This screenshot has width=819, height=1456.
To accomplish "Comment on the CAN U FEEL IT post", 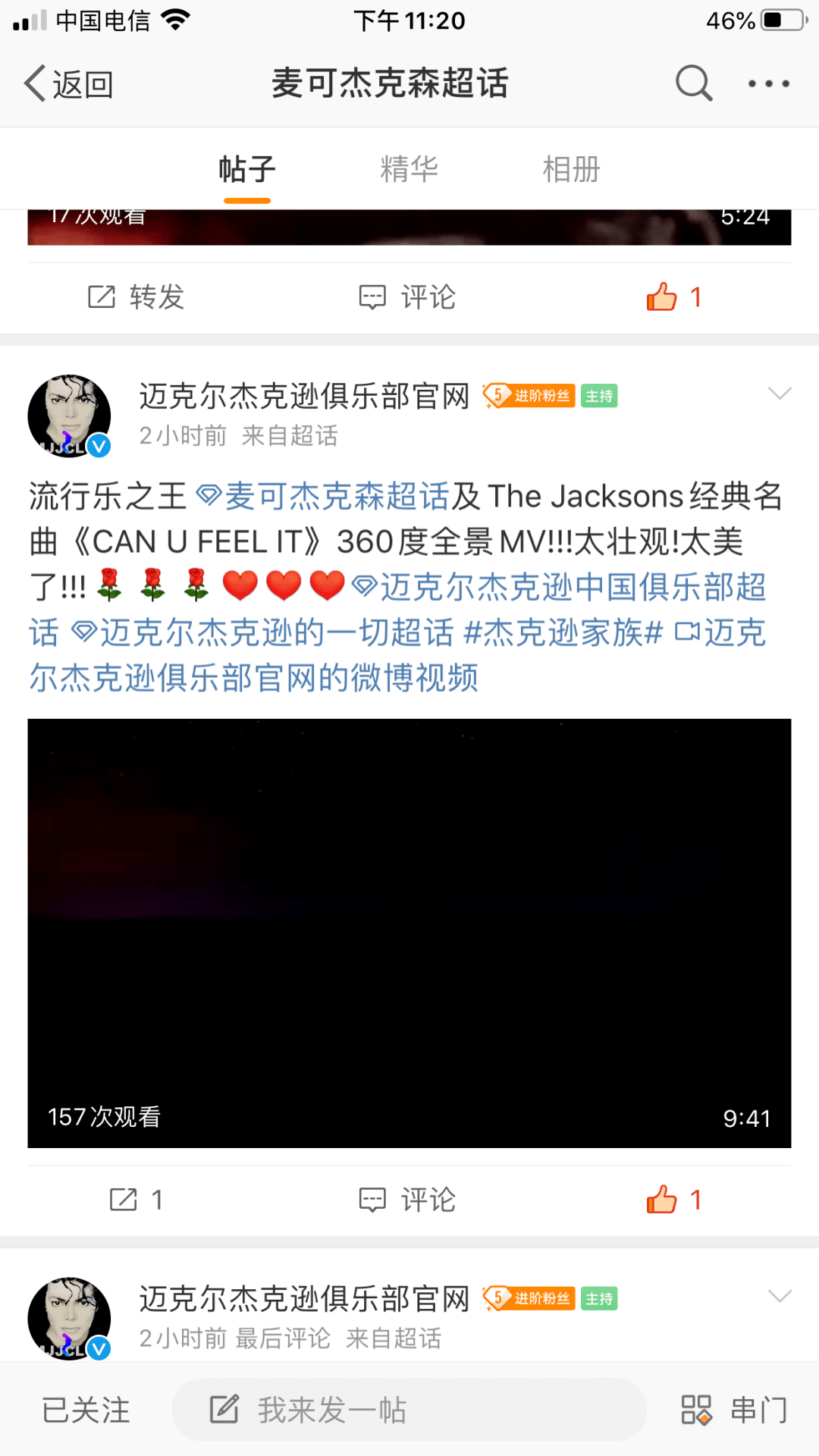I will (408, 1200).
